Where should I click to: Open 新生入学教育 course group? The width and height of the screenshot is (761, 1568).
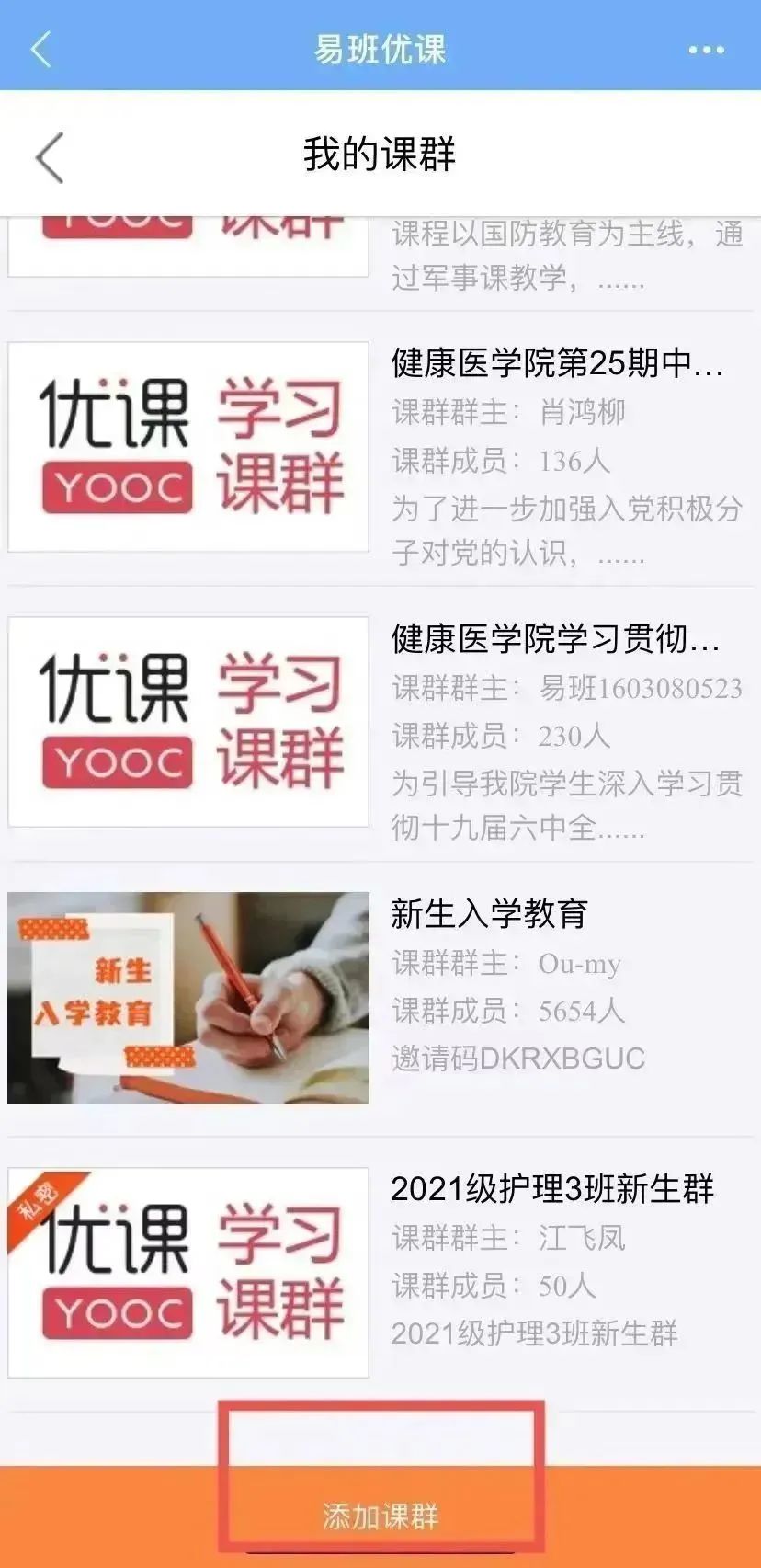pyautogui.click(x=489, y=913)
